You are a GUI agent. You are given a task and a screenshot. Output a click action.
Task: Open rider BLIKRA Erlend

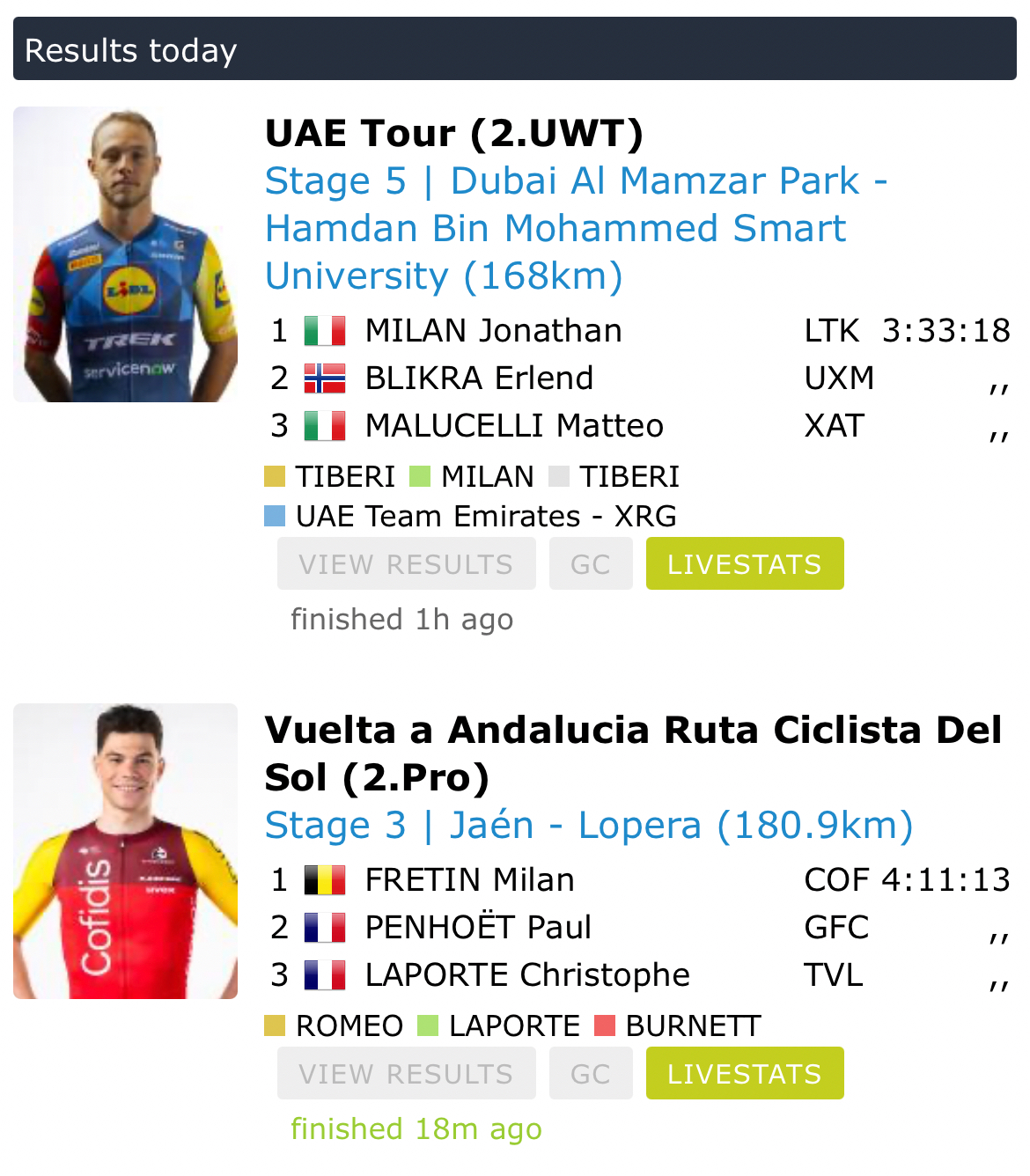point(479,379)
